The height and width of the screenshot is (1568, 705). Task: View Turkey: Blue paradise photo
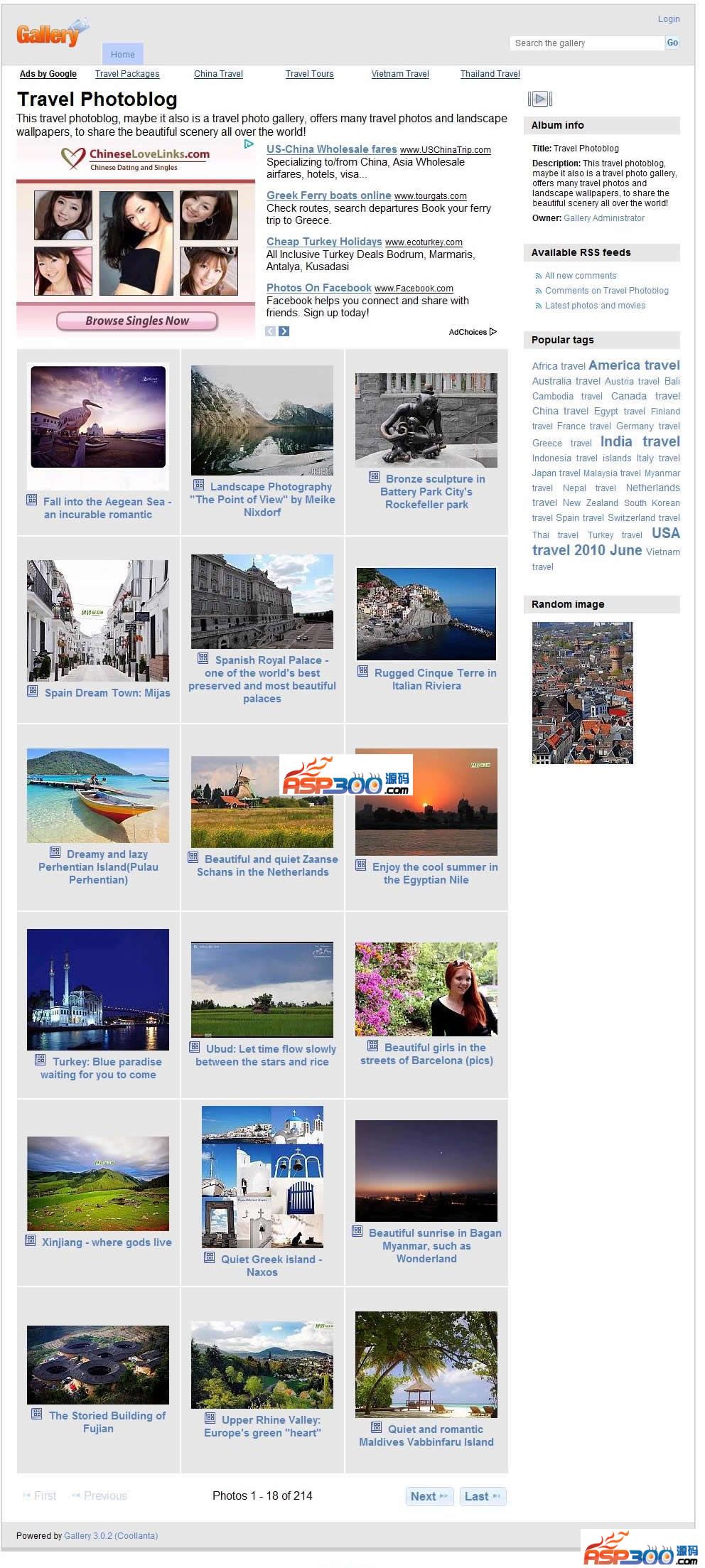[98, 989]
